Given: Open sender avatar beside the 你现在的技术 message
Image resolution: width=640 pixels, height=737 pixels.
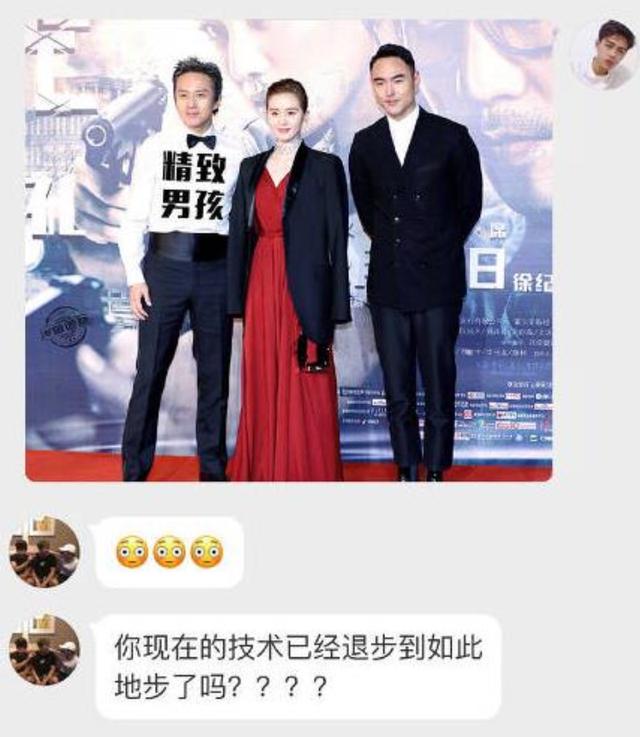Looking at the screenshot, I should point(45,650).
